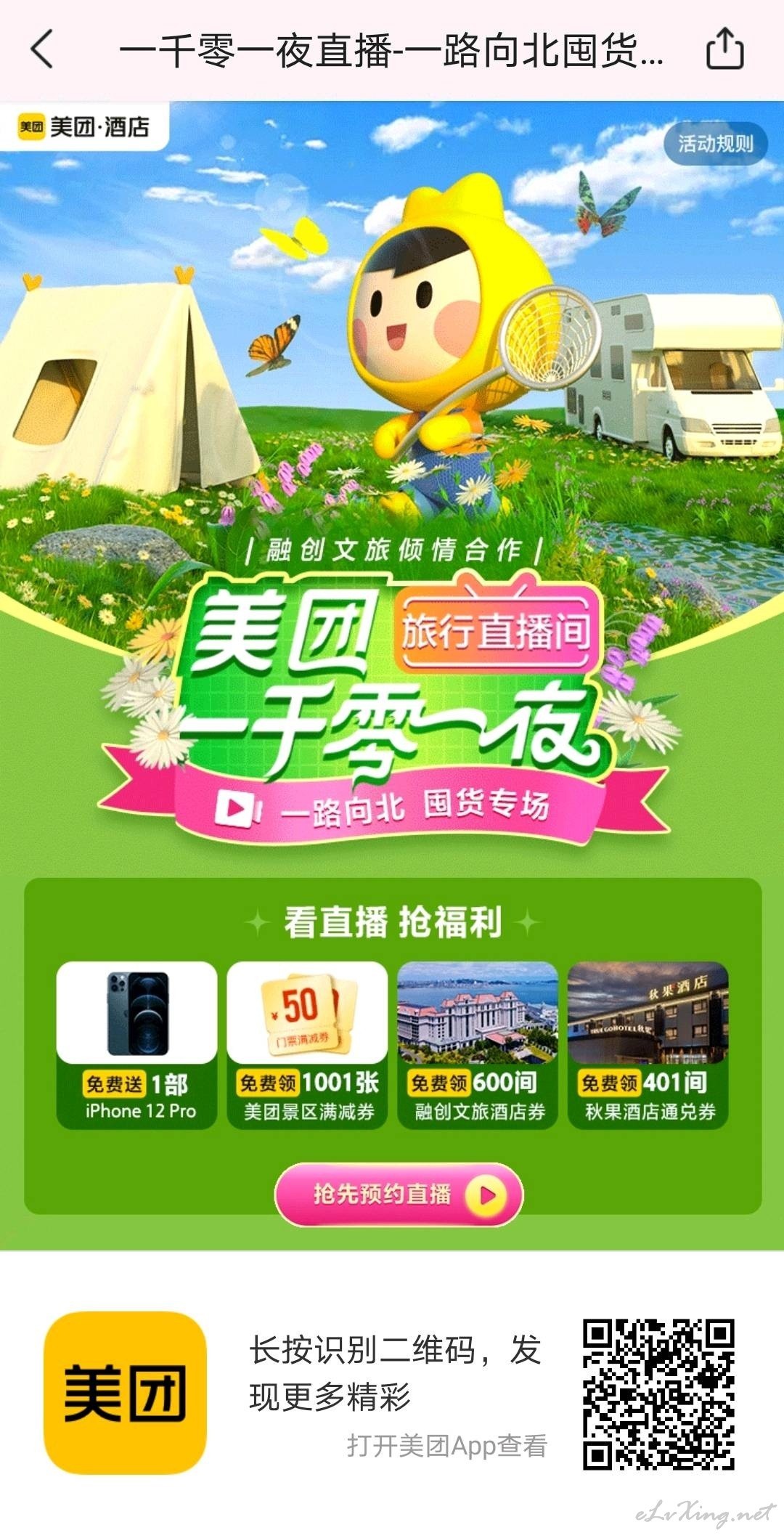This screenshot has width=784, height=1538.
Task: Go back using the top-left arrow
Action: click(x=42, y=49)
